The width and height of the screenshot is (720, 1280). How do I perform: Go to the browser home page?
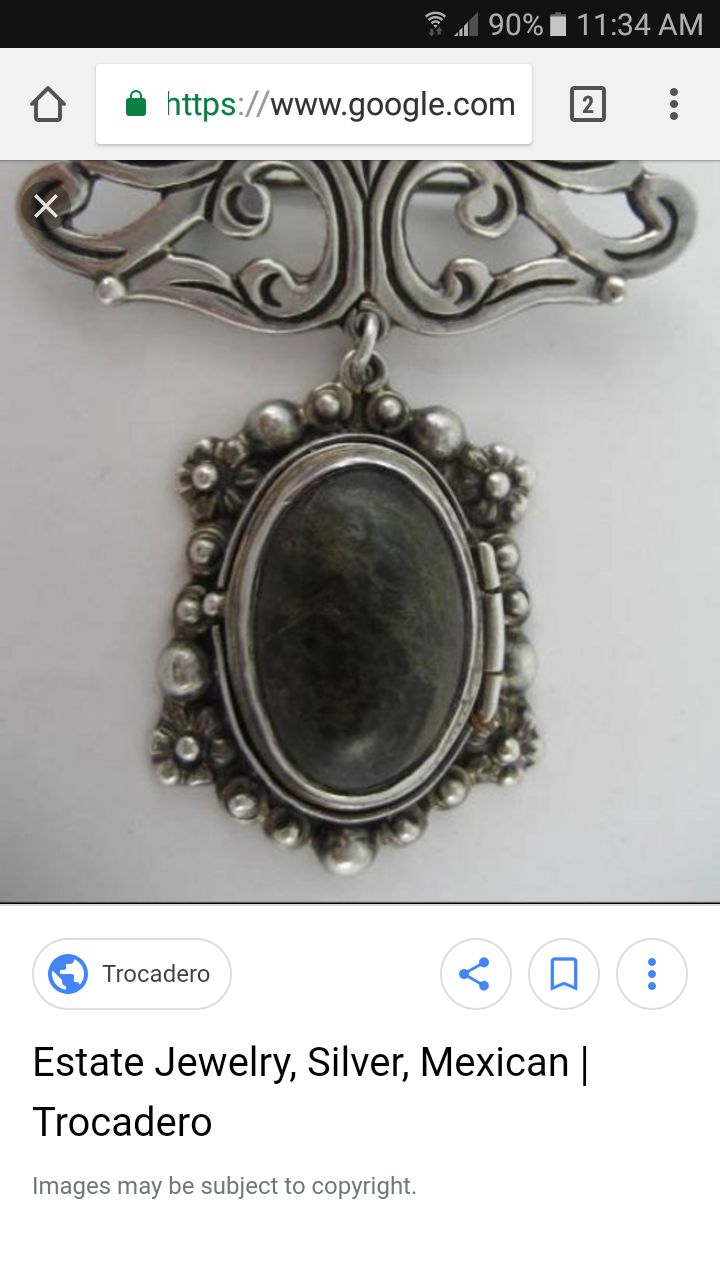[x=48, y=104]
